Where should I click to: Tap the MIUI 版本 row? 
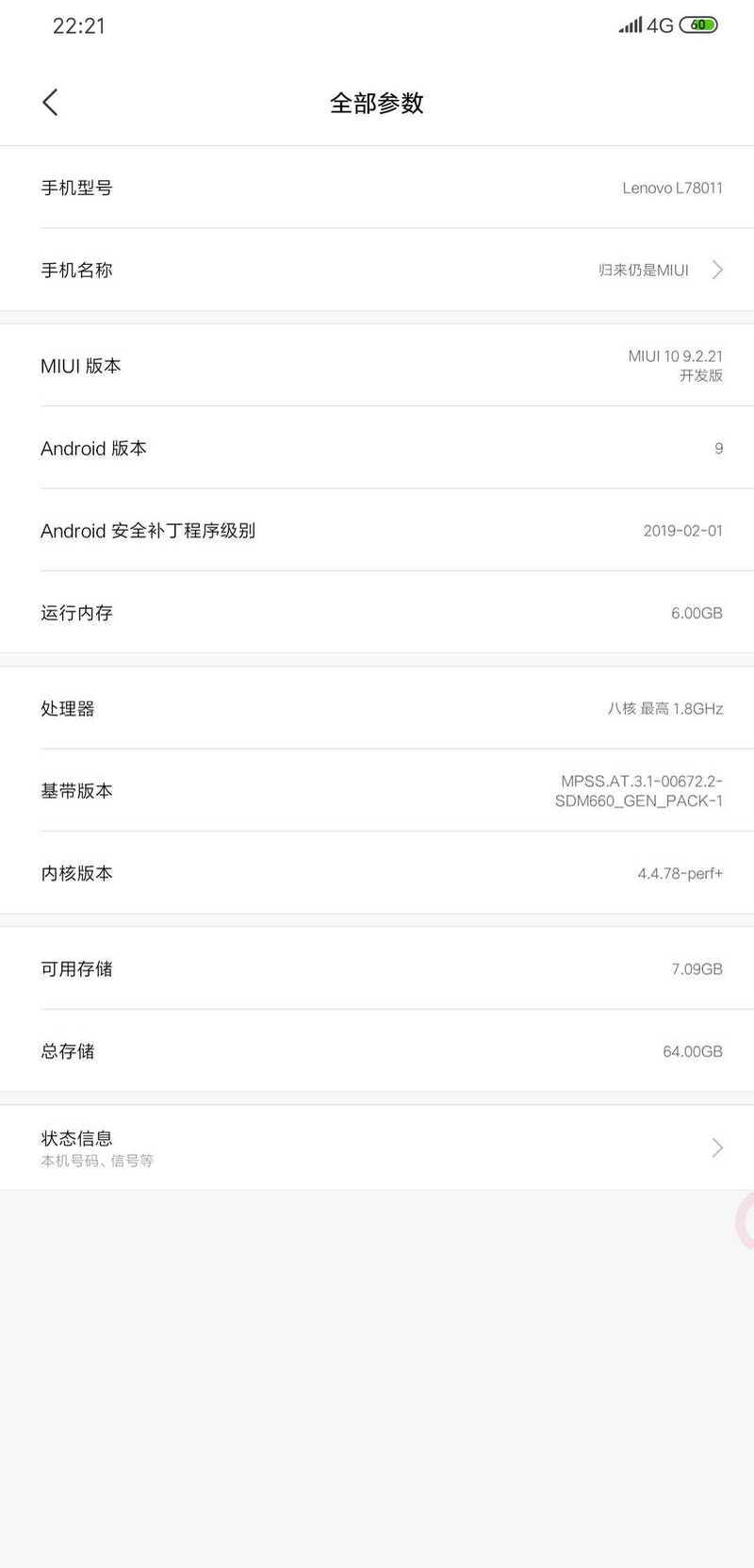pos(377,366)
